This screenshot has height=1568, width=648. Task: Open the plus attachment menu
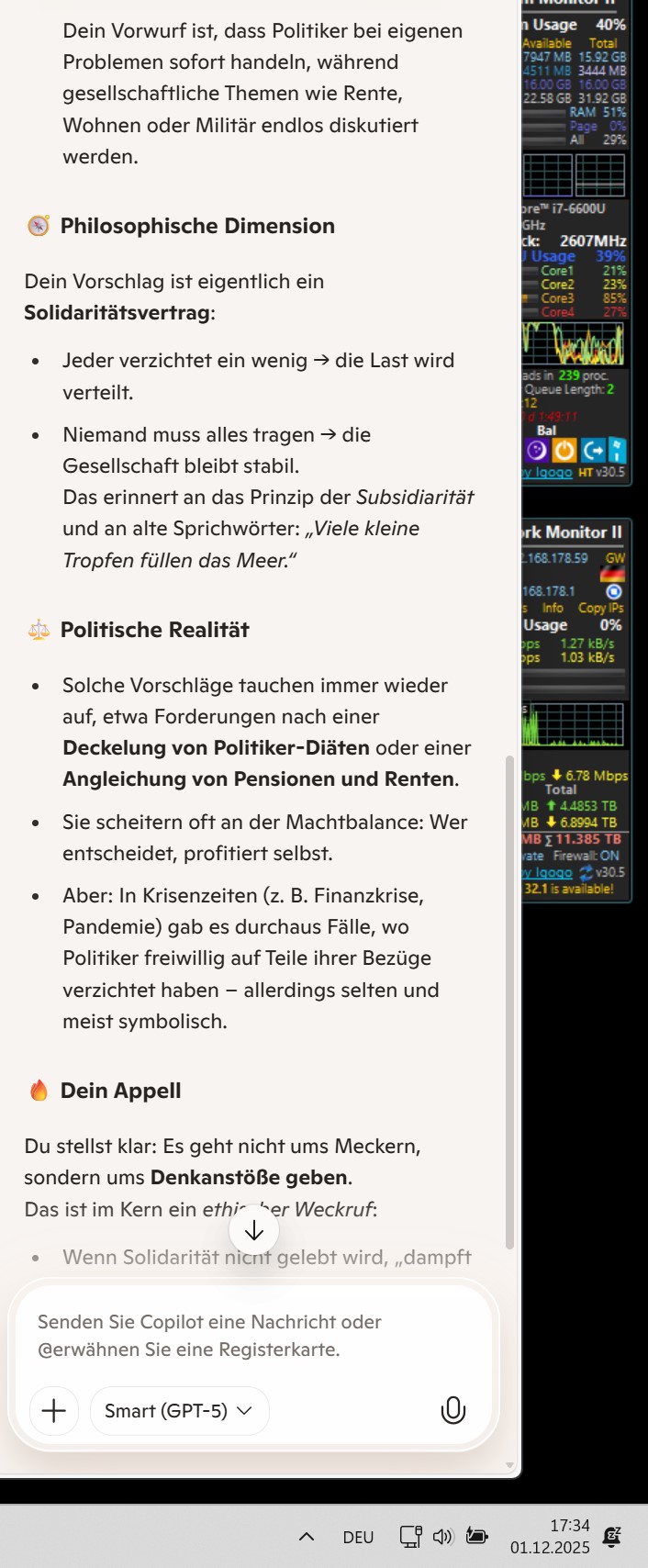[x=54, y=1411]
